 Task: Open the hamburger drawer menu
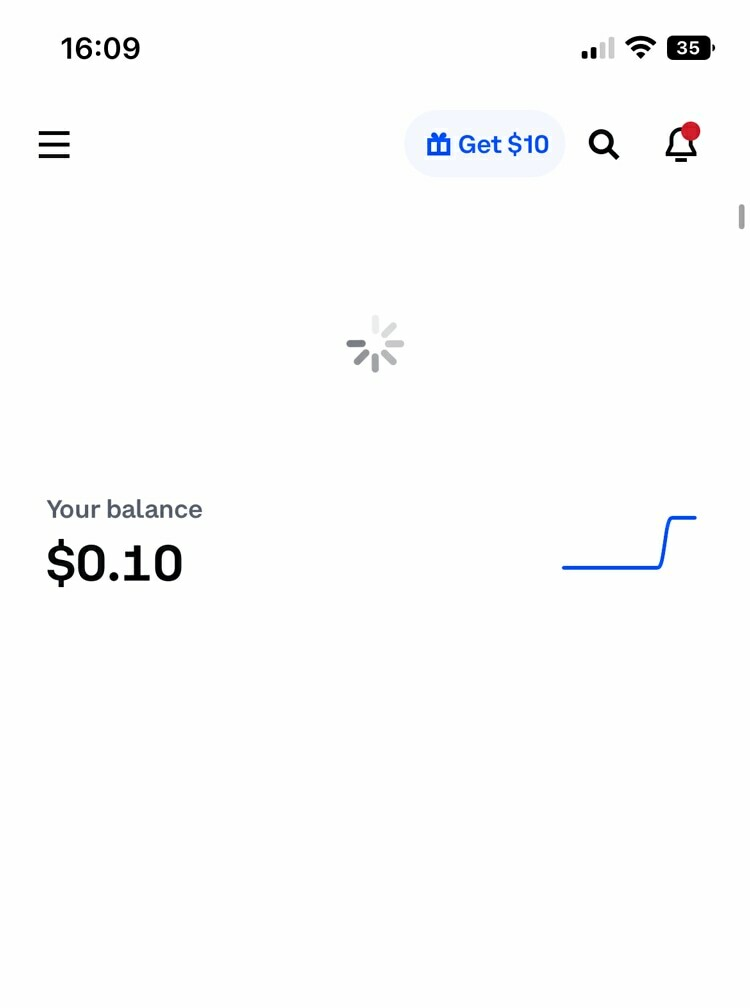click(x=54, y=145)
